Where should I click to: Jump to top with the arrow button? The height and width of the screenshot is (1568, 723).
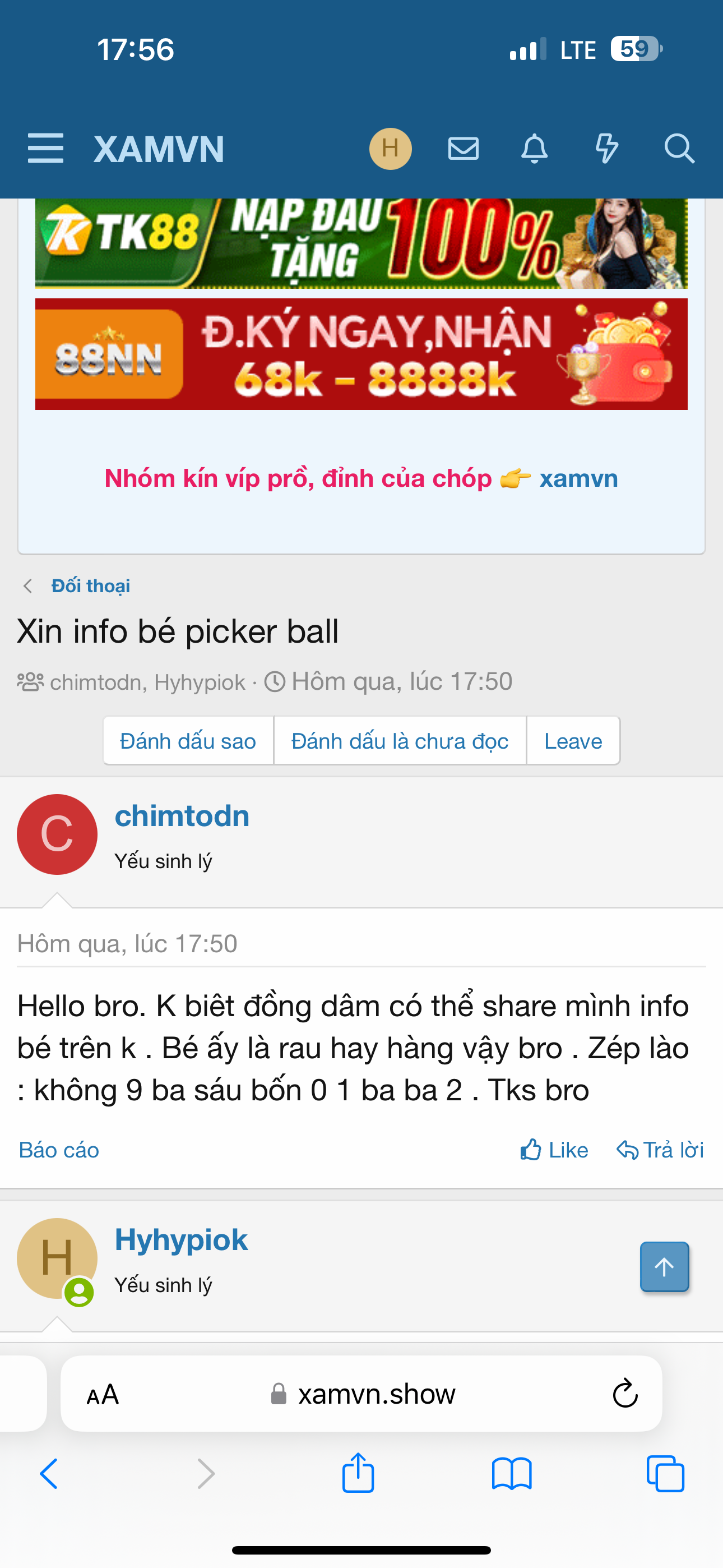tap(665, 1267)
